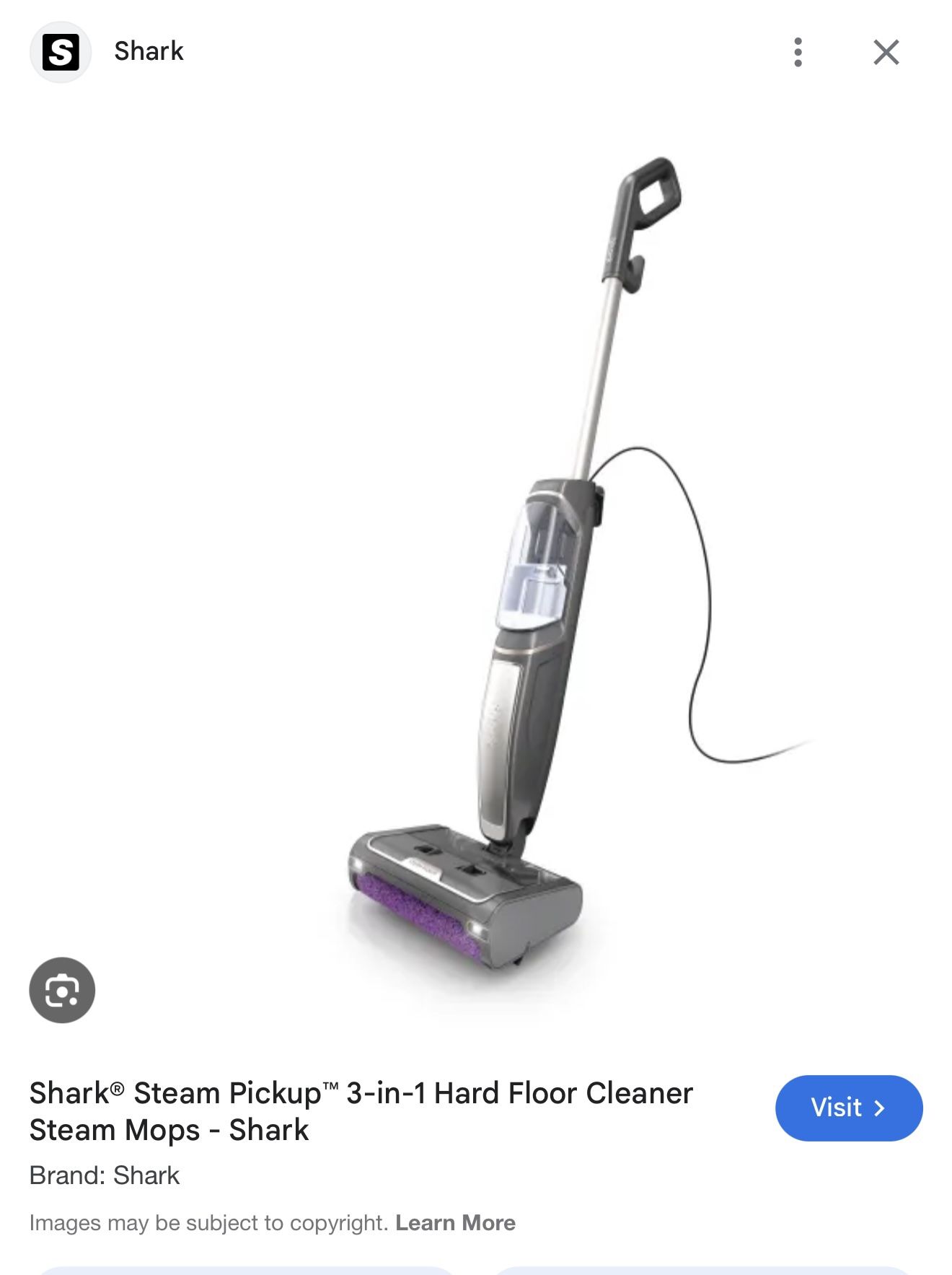
Task: Open the Shark source site header
Action: tap(107, 52)
